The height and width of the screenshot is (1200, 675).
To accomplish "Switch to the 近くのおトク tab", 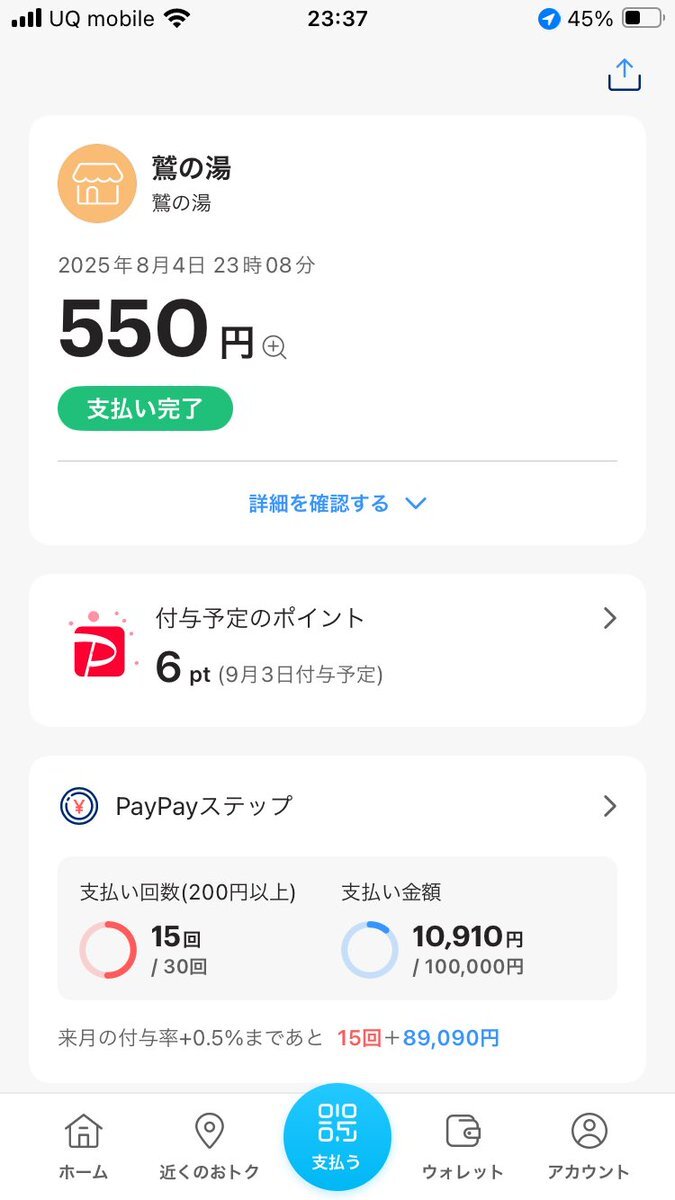I will (x=209, y=1146).
